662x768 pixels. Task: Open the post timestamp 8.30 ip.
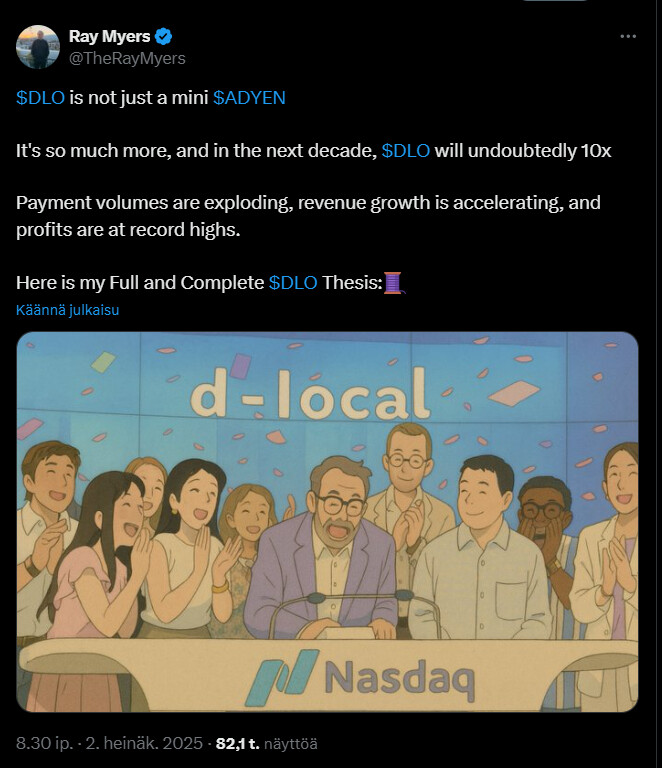click(42, 744)
